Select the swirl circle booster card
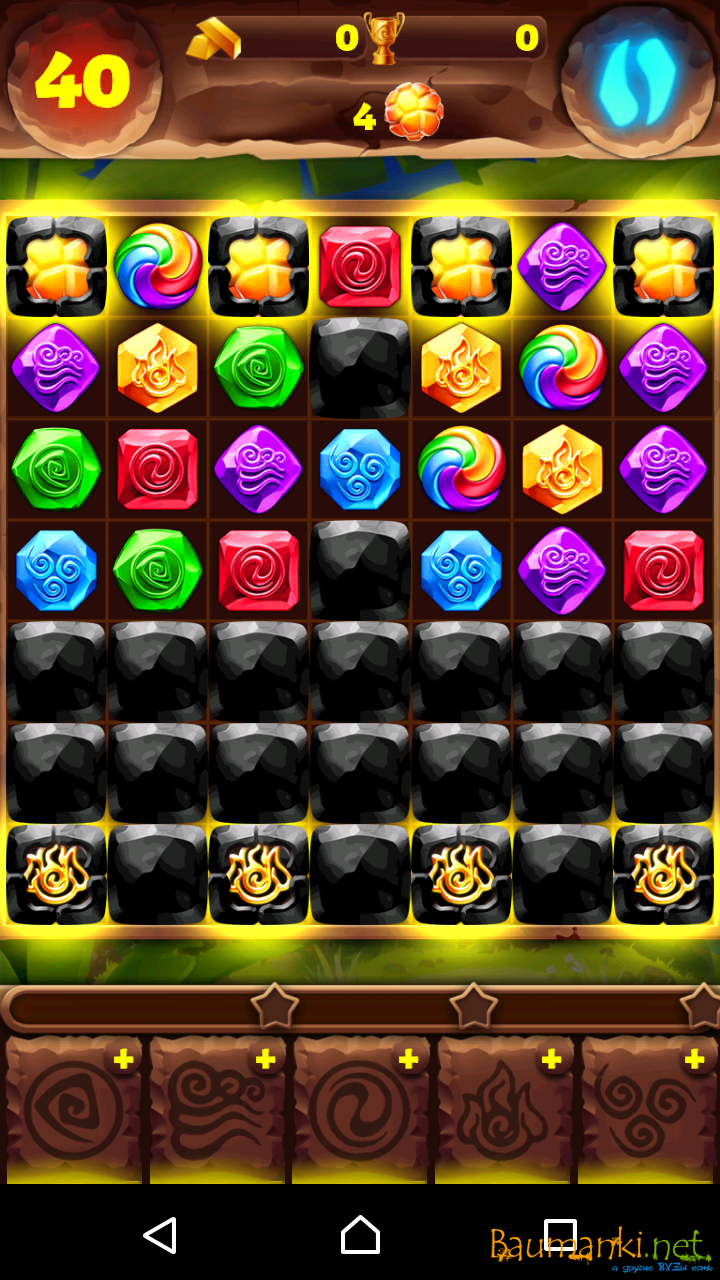 [x=361, y=1110]
